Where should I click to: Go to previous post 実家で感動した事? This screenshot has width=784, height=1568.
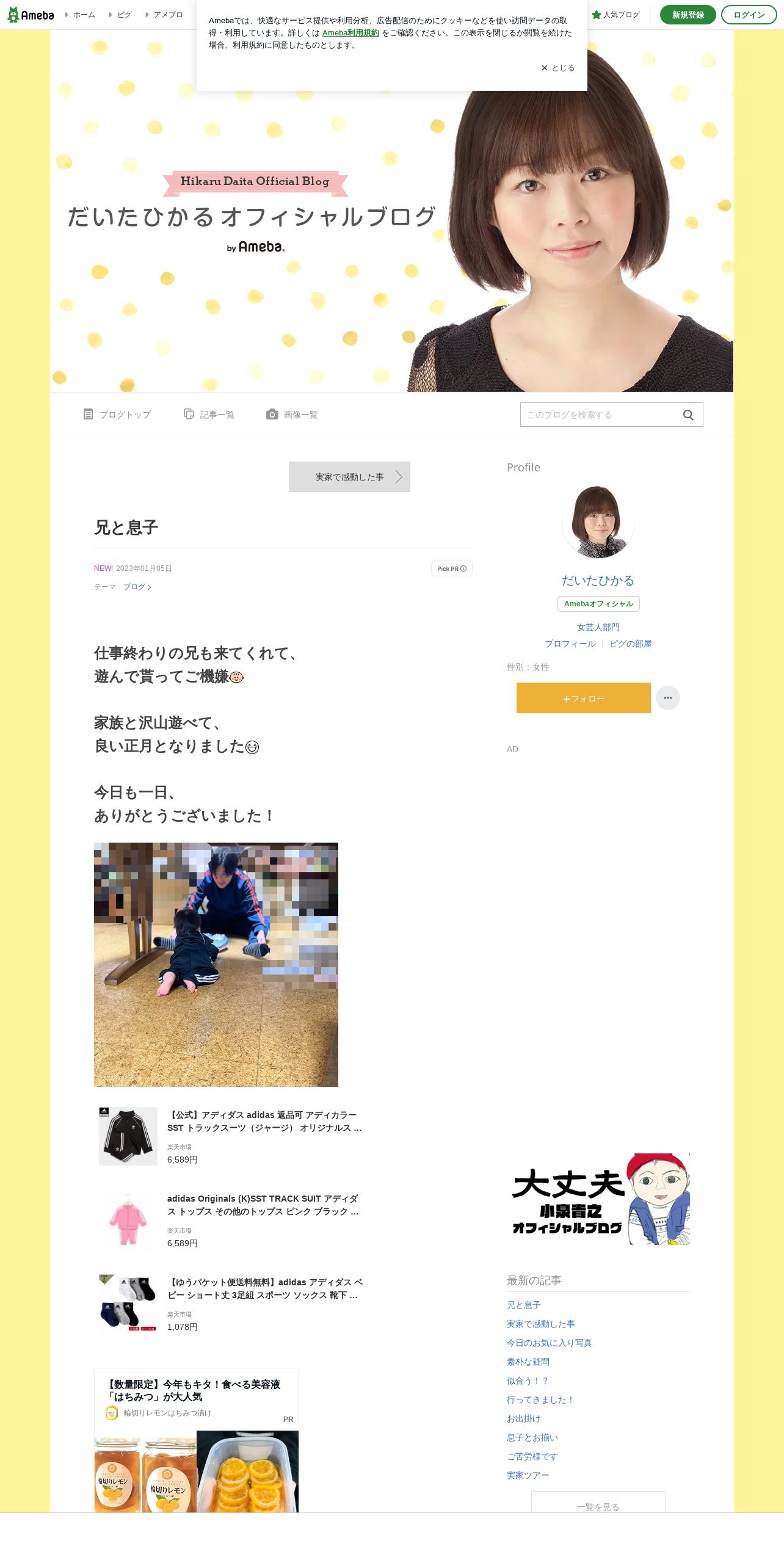pyautogui.click(x=350, y=477)
